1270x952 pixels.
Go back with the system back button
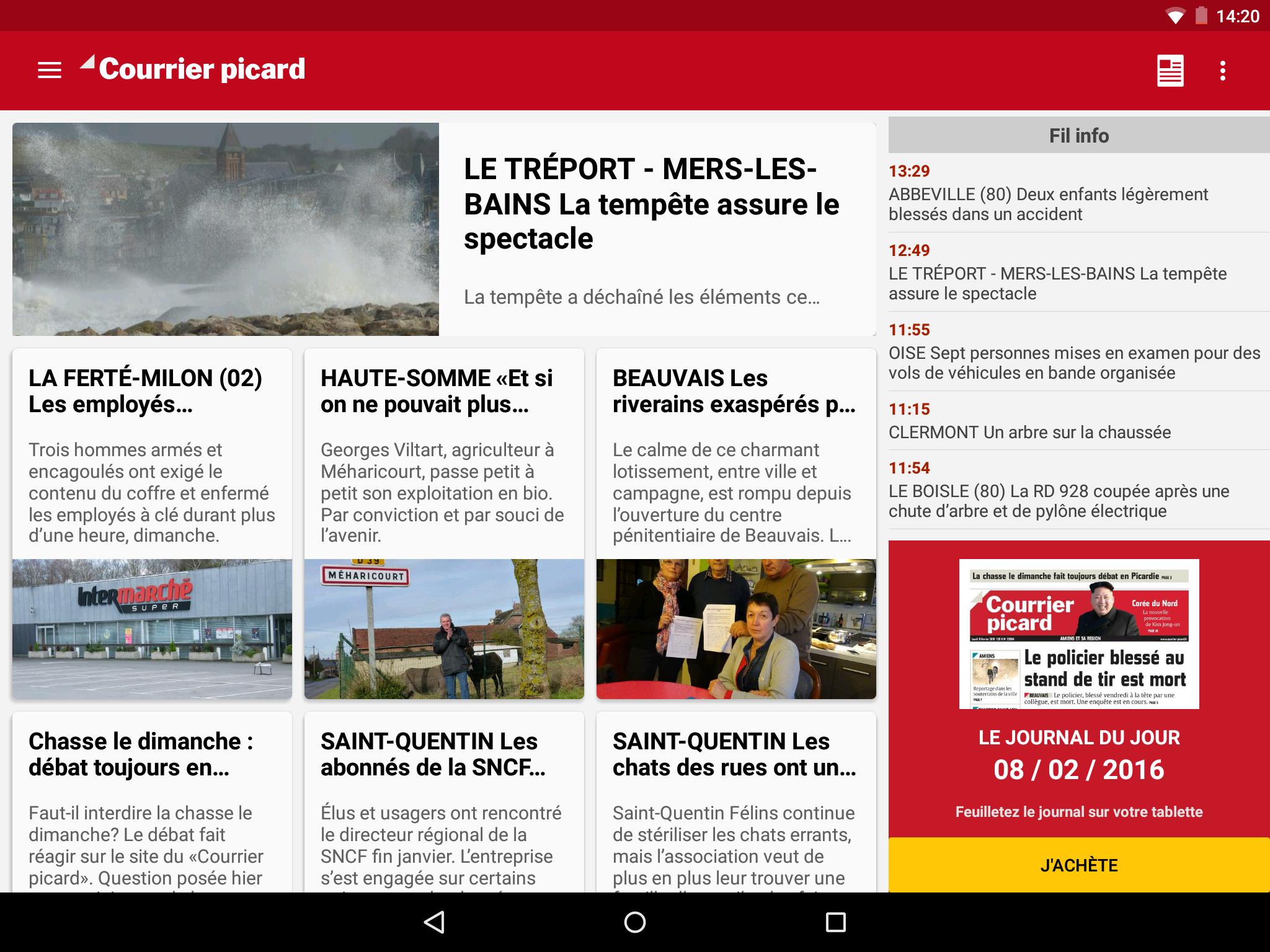[434, 922]
